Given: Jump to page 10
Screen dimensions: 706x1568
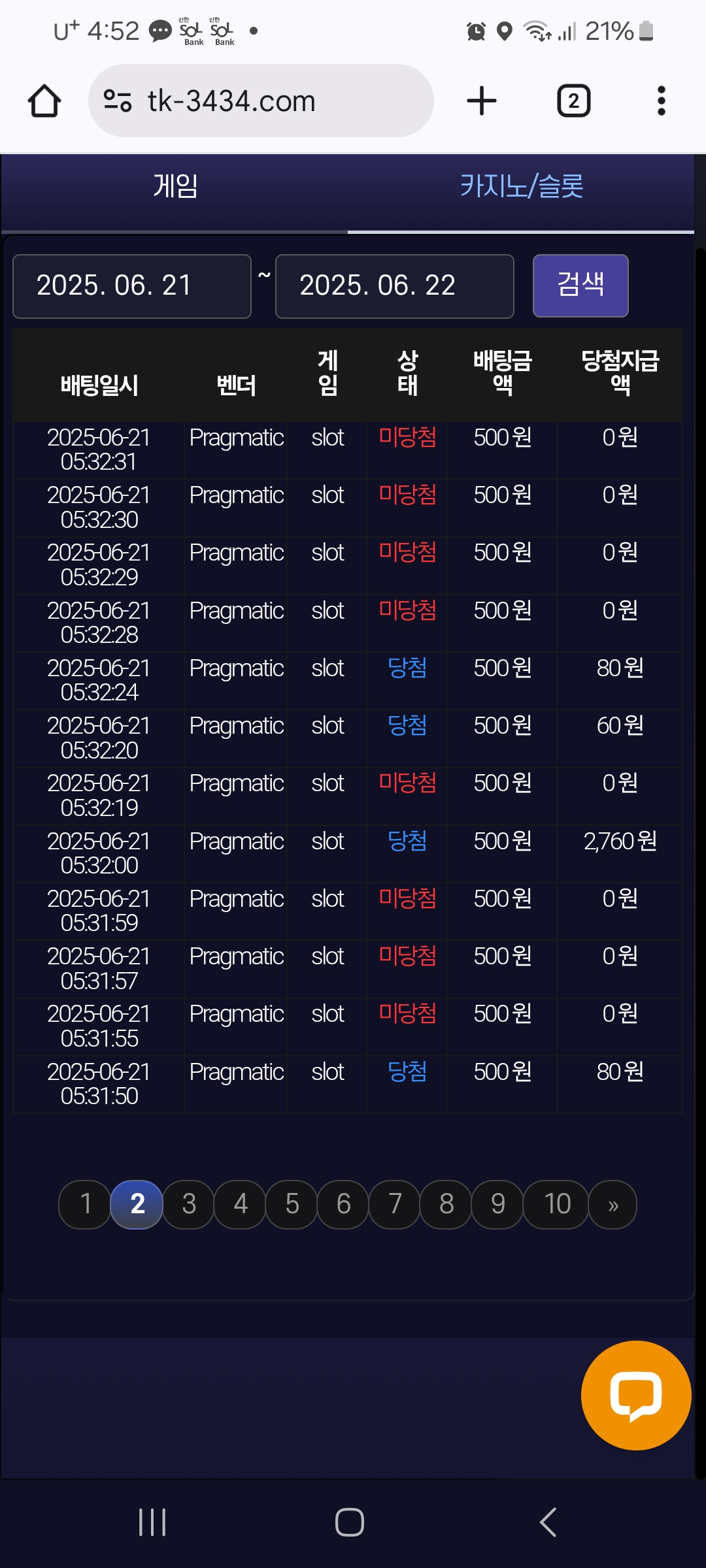Looking at the screenshot, I should tap(557, 1204).
